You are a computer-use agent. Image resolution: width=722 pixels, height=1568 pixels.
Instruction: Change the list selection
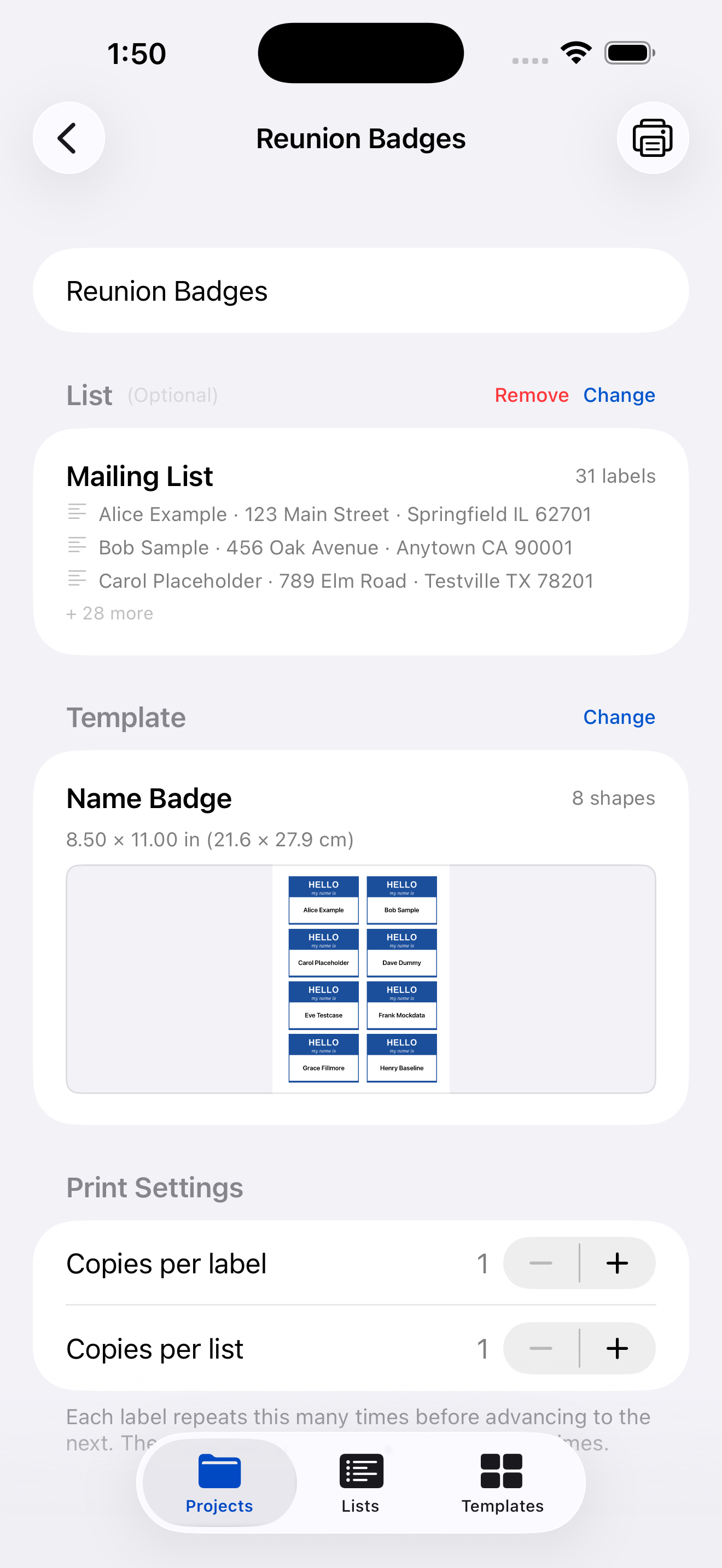click(619, 395)
